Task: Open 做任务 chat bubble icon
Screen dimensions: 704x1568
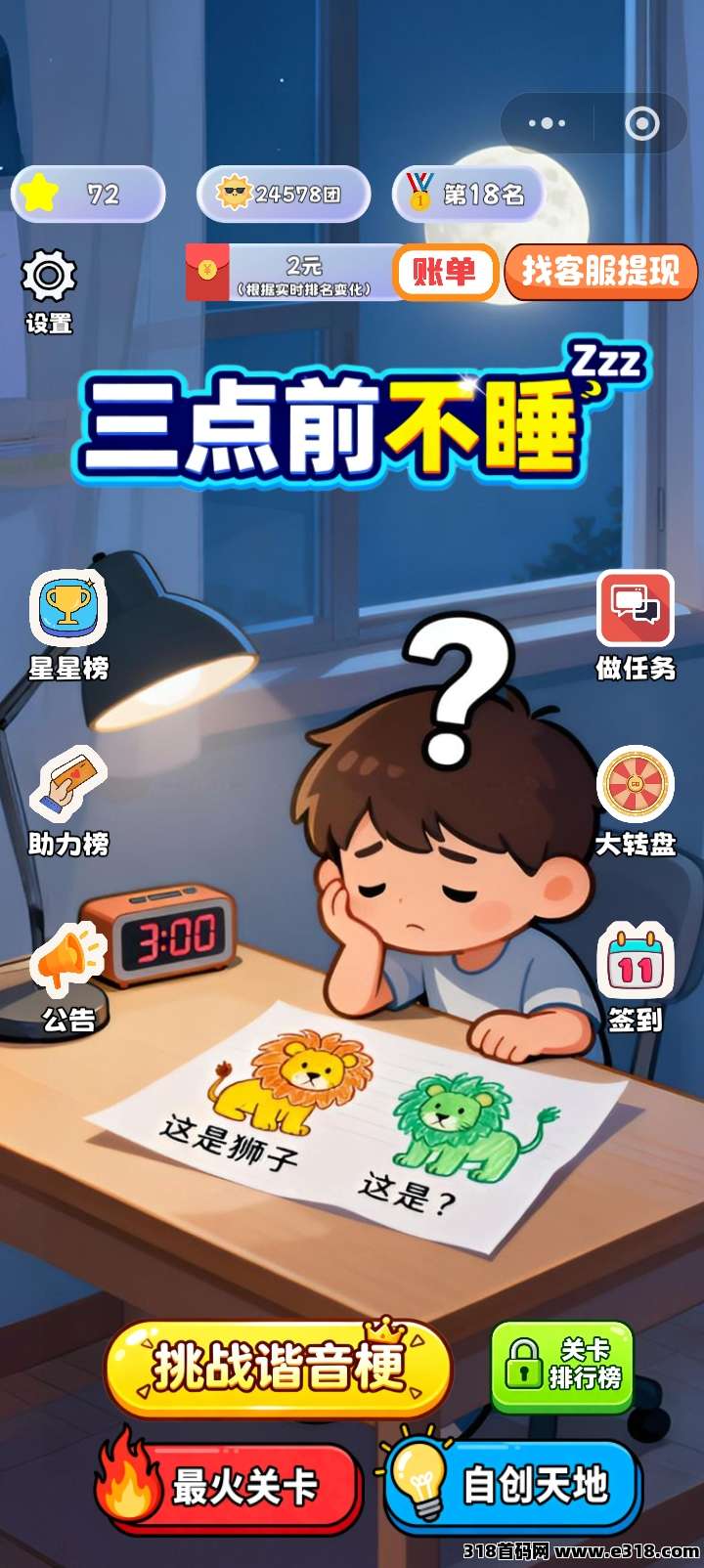Action: [x=634, y=607]
